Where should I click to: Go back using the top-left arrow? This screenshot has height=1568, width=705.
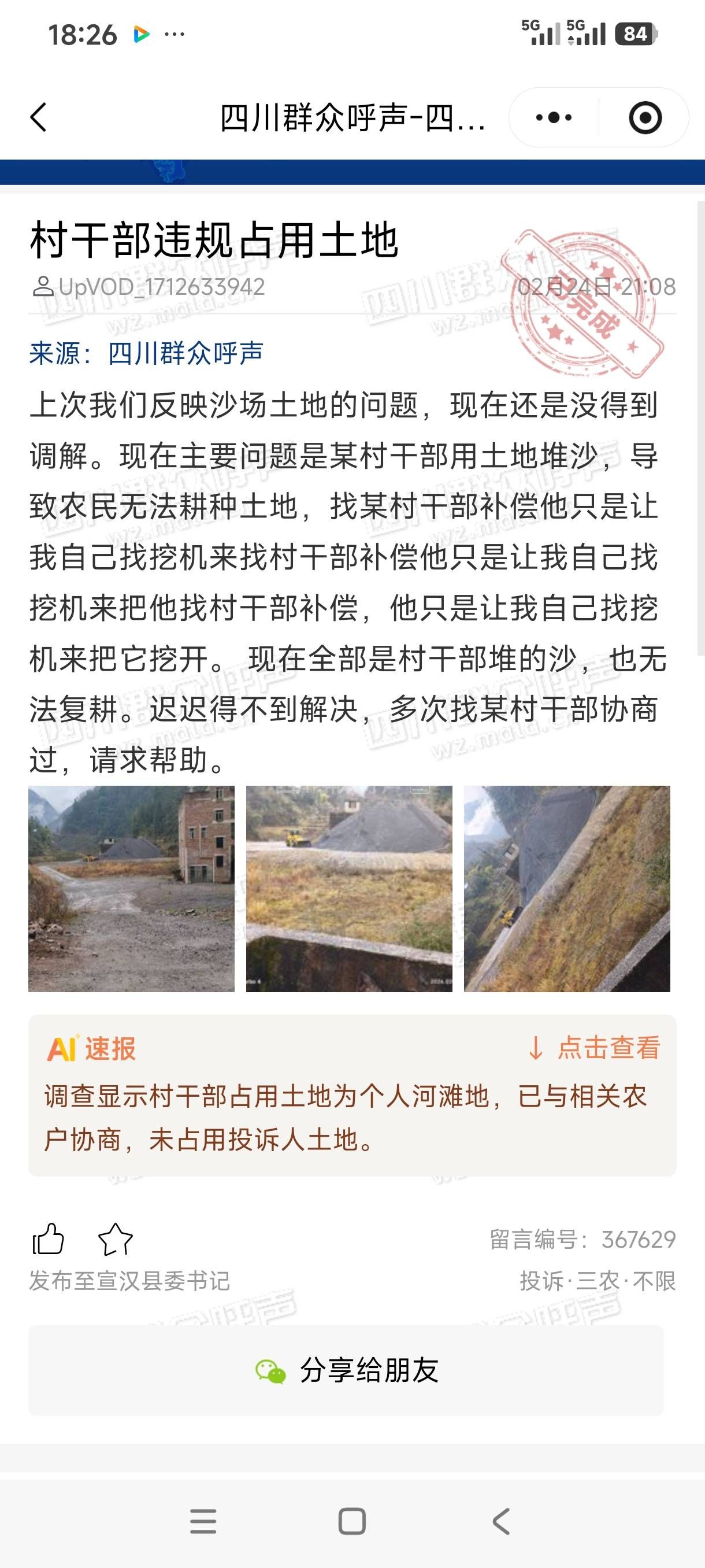(x=38, y=117)
